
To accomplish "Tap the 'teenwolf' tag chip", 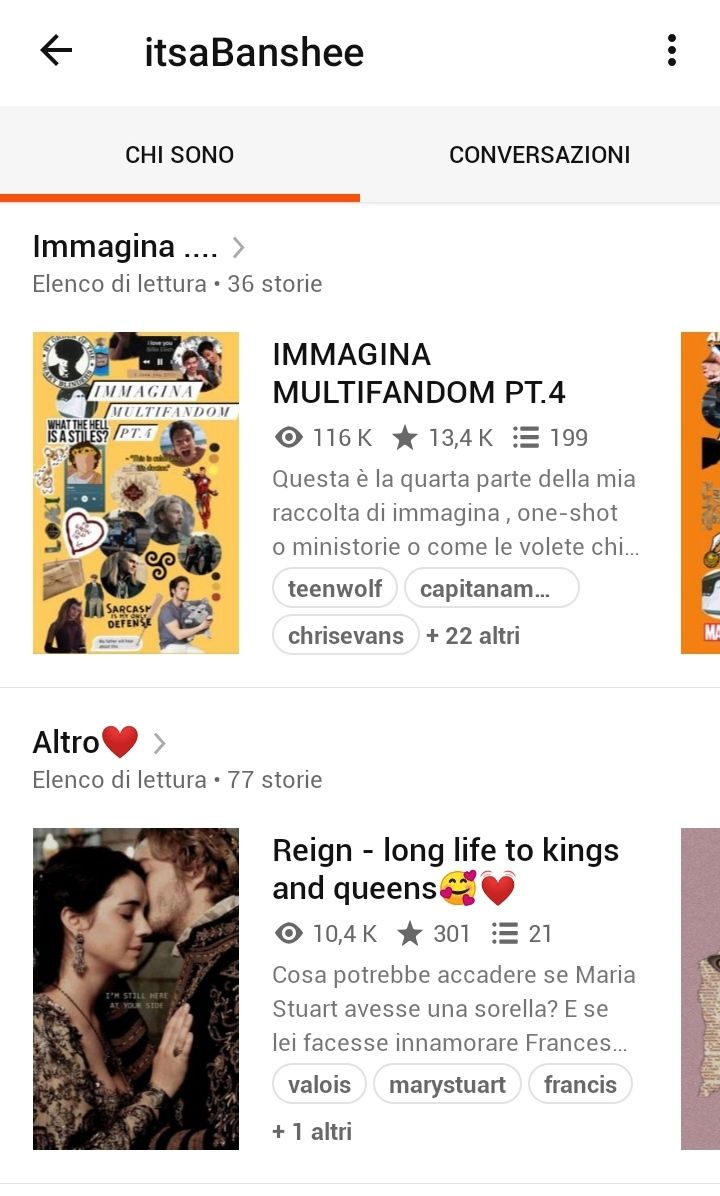I will click(335, 588).
